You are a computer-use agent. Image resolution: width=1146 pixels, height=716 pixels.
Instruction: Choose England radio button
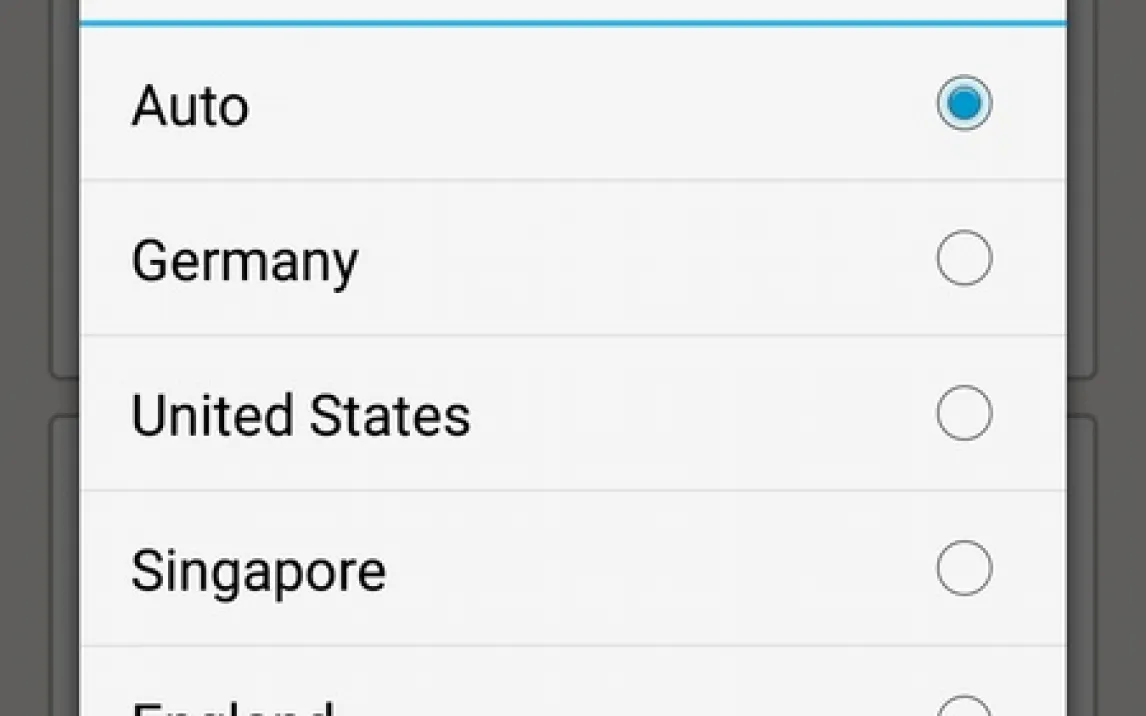click(964, 708)
